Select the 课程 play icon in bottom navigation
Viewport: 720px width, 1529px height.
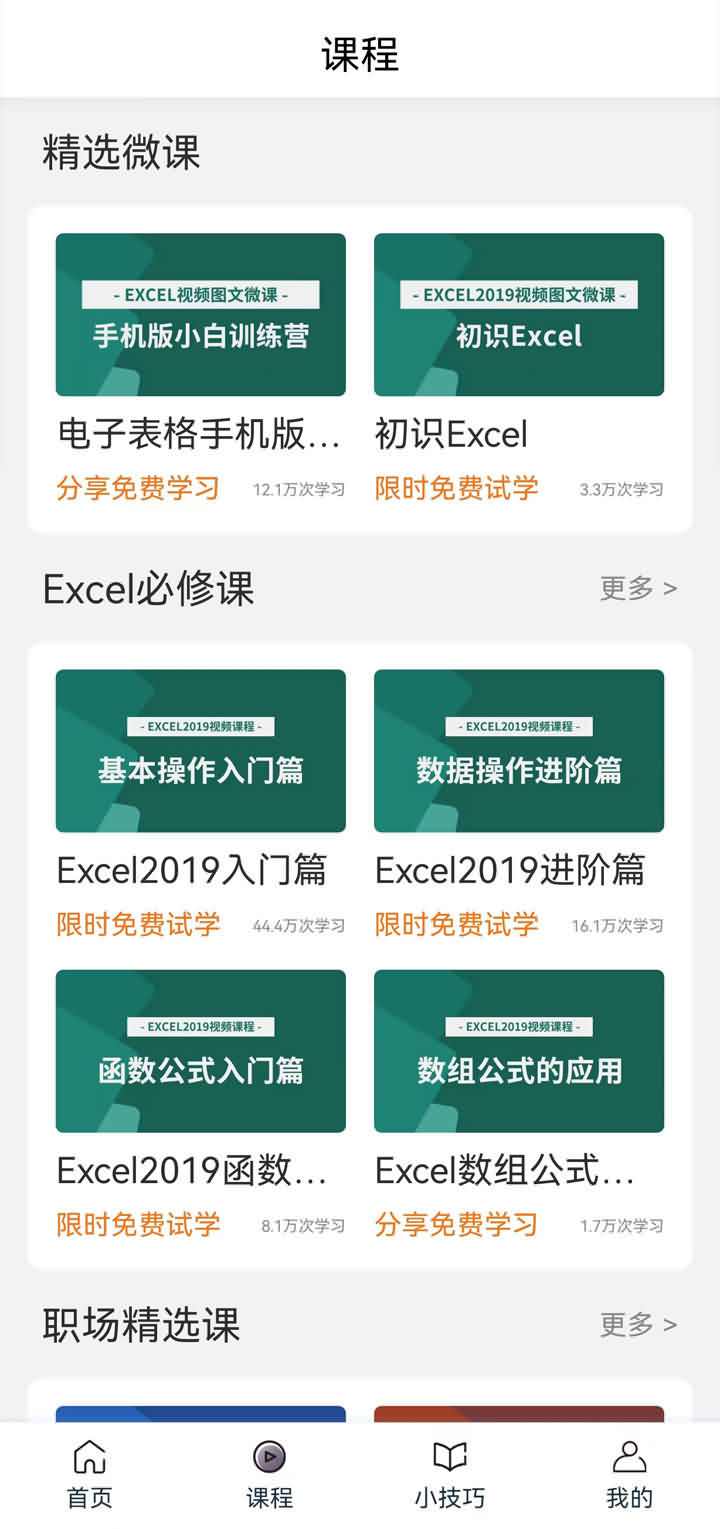[270, 1458]
